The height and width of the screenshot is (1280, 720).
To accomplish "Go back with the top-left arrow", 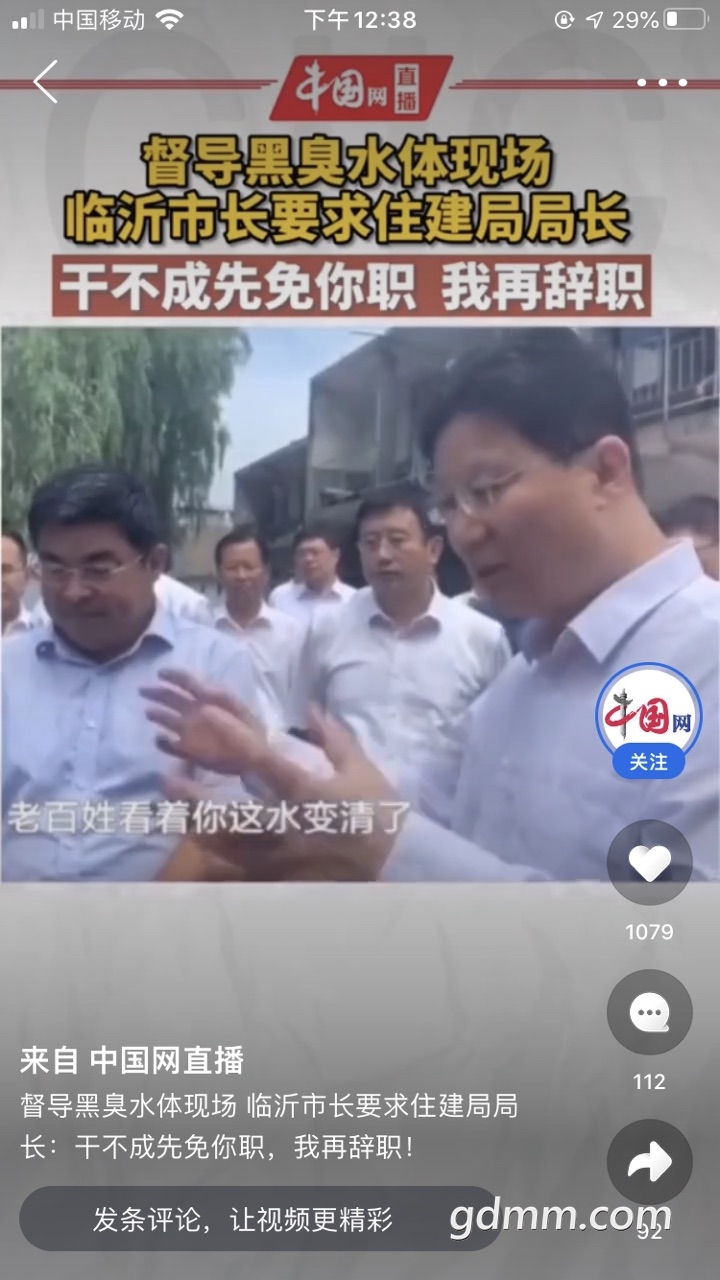I will [x=45, y=82].
